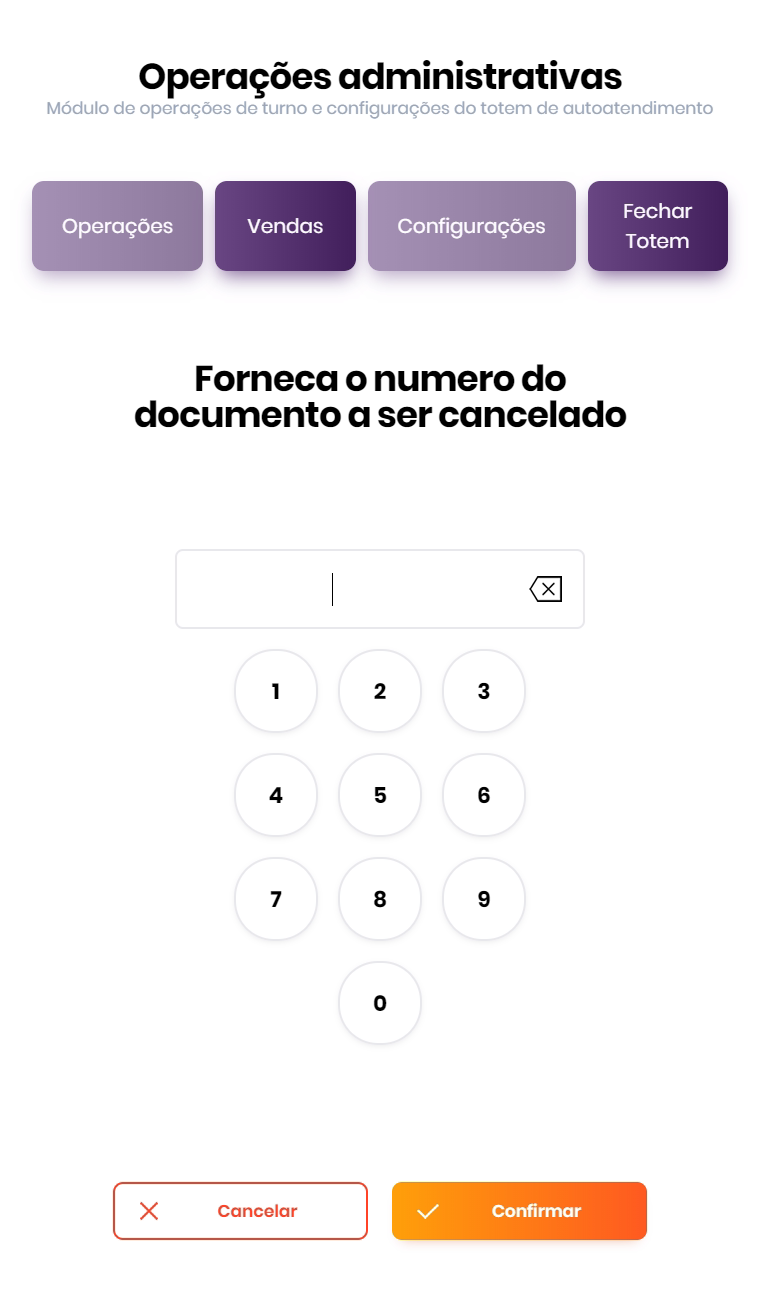
Task: Tap the Fechar Totem button
Action: click(x=657, y=226)
